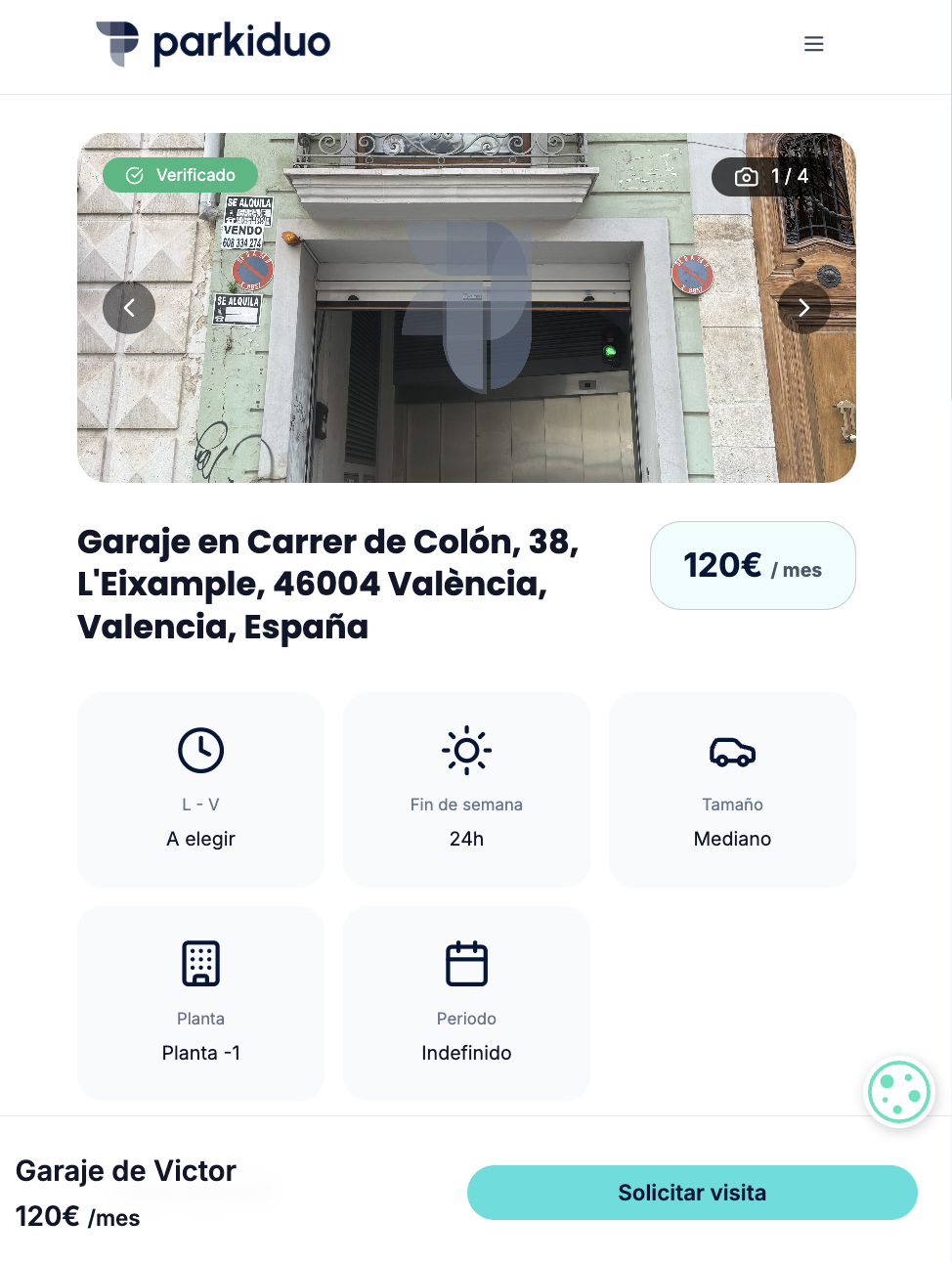Open the hamburger menu
Screen dimensions: 952x1263
tap(813, 44)
